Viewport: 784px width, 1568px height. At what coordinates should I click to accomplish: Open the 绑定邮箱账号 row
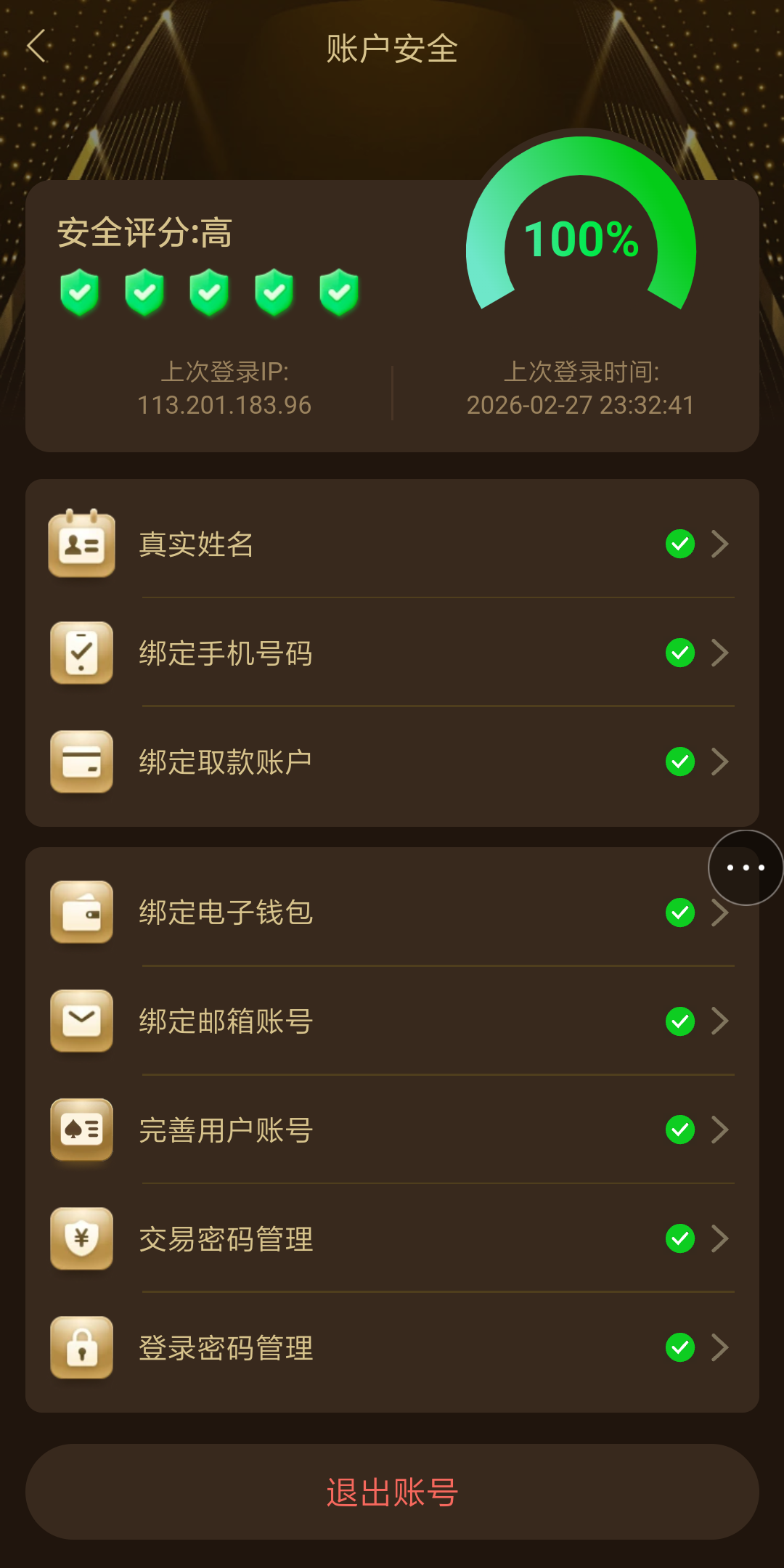[392, 1021]
